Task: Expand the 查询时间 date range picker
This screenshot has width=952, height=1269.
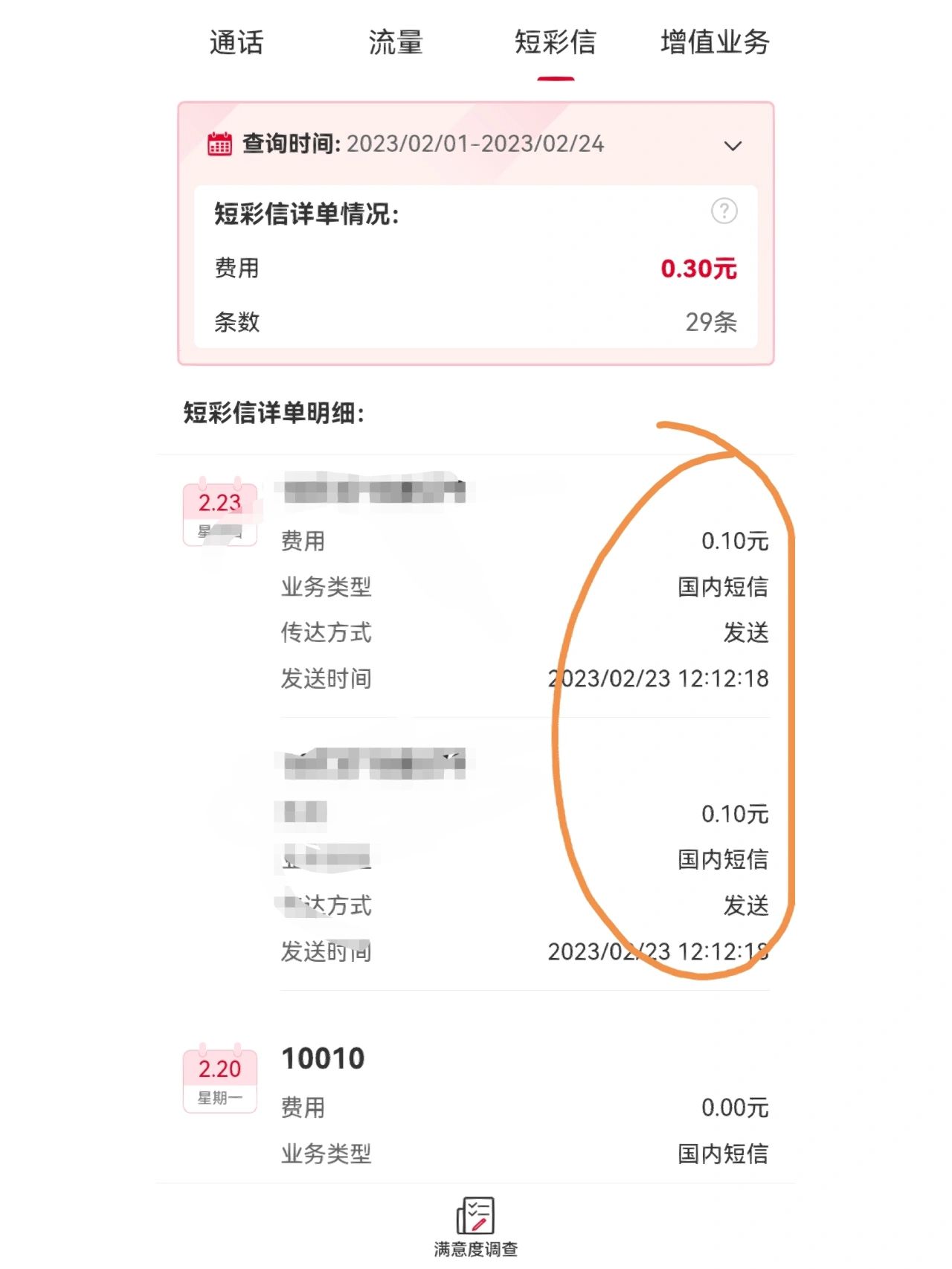Action: 733,145
